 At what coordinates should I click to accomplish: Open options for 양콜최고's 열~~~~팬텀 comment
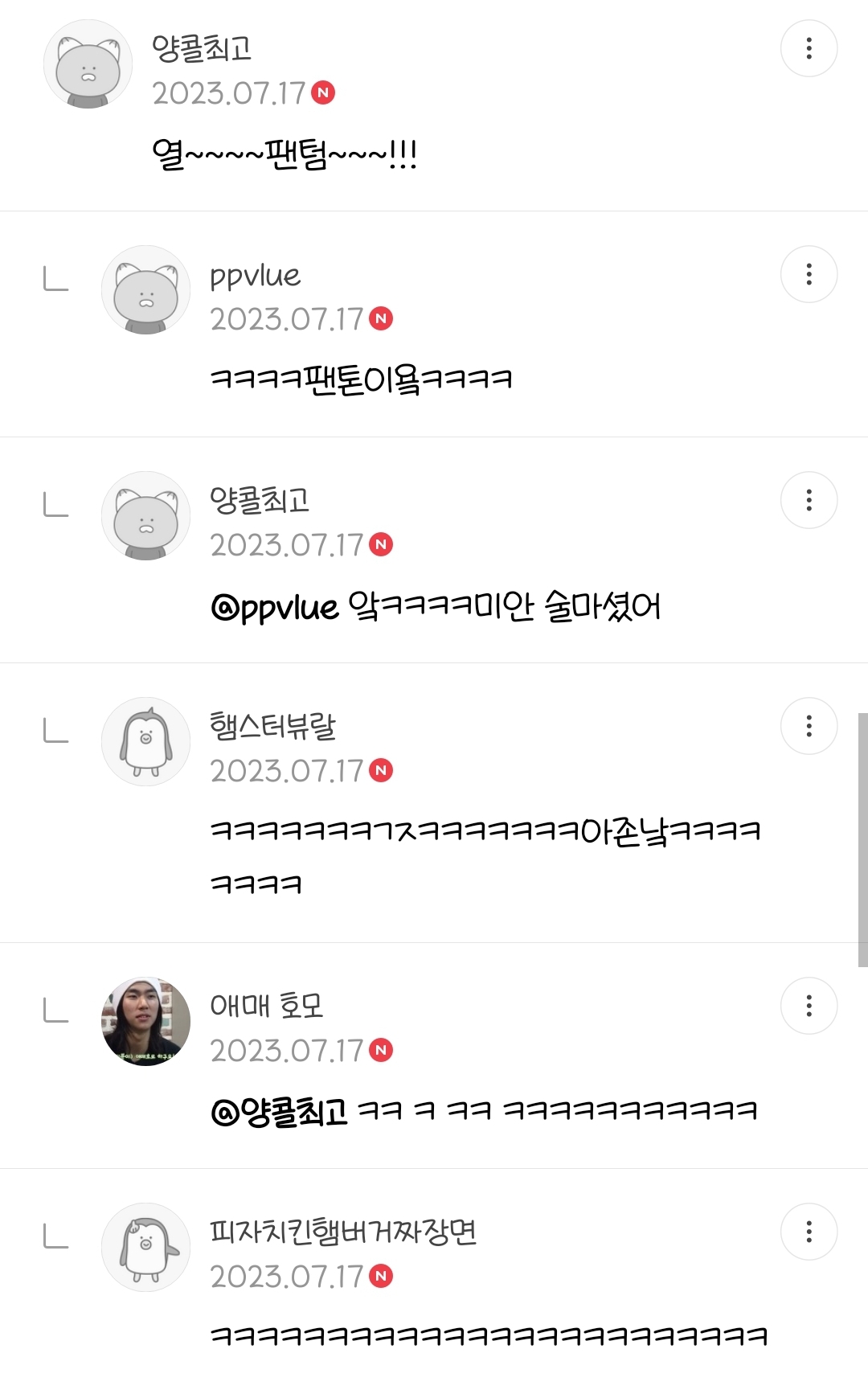click(809, 48)
